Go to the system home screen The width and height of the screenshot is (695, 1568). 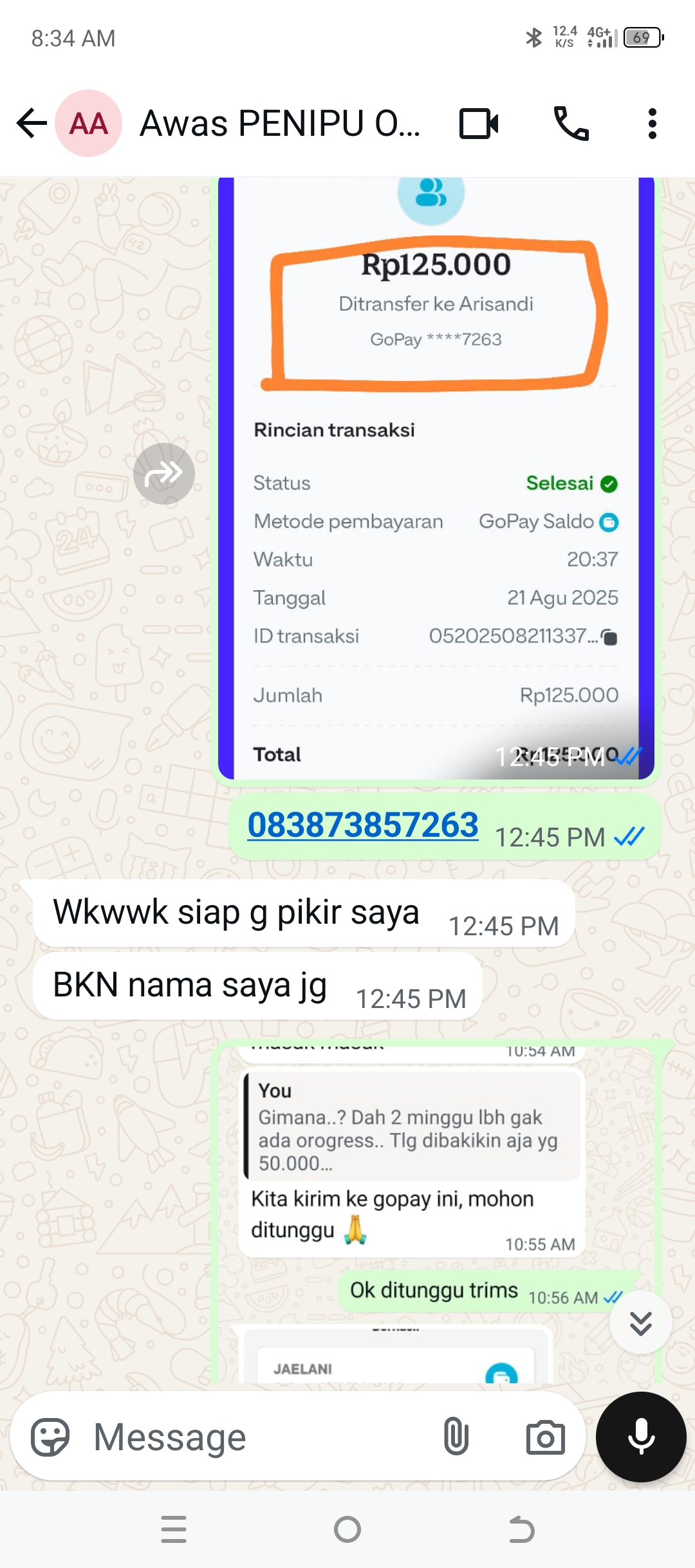click(347, 1529)
